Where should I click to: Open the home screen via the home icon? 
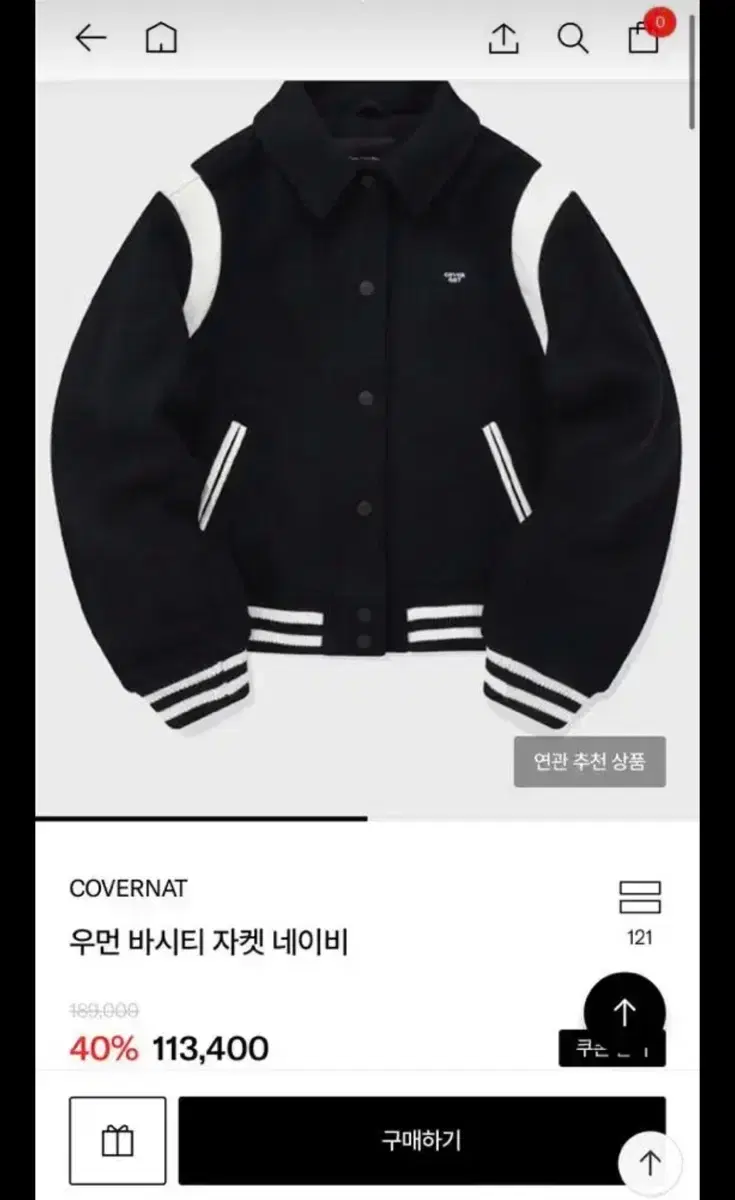tap(161, 40)
